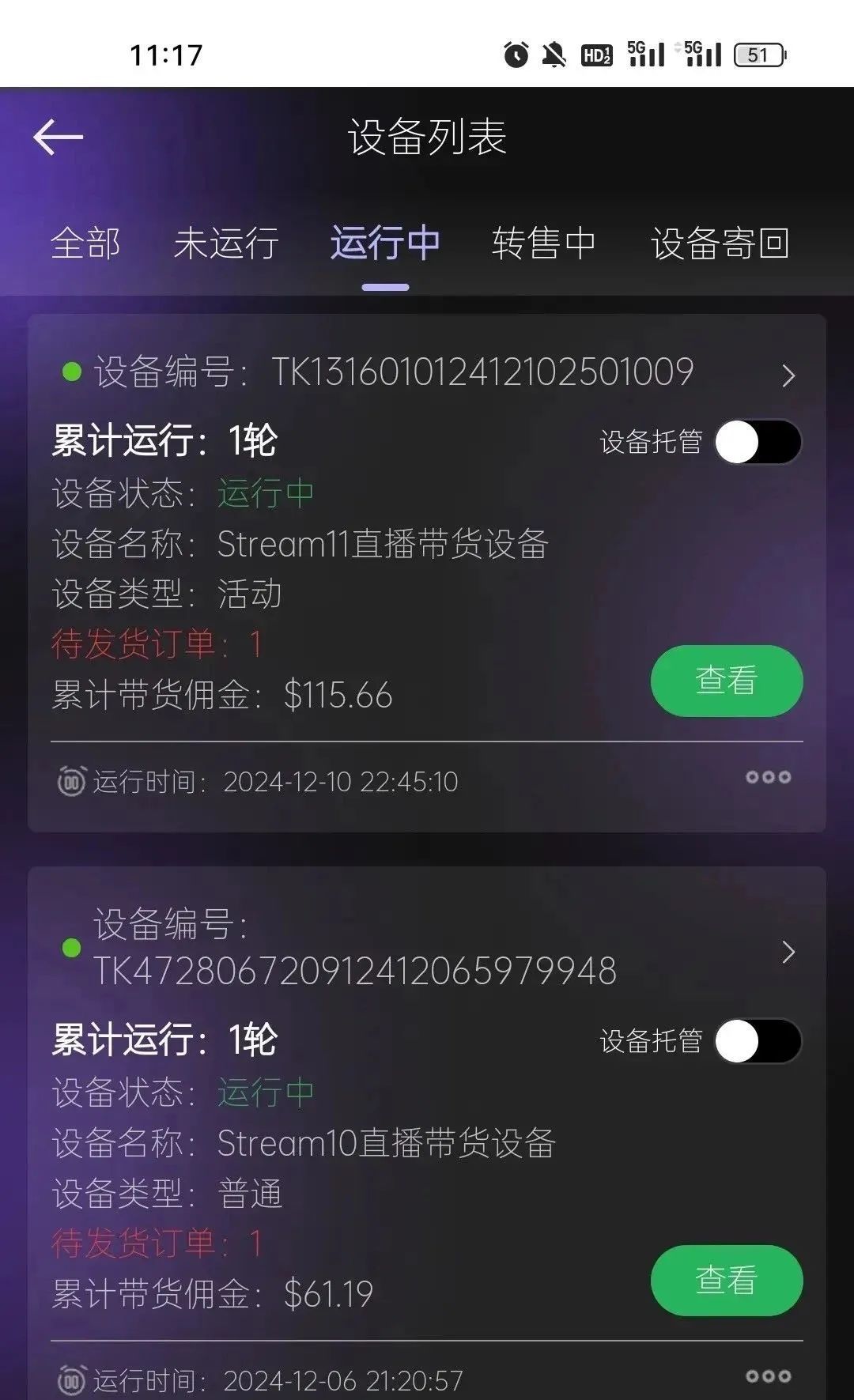This screenshot has width=854, height=1400.
Task: Tap 查看 on the Stream11 device card
Action: click(x=727, y=681)
